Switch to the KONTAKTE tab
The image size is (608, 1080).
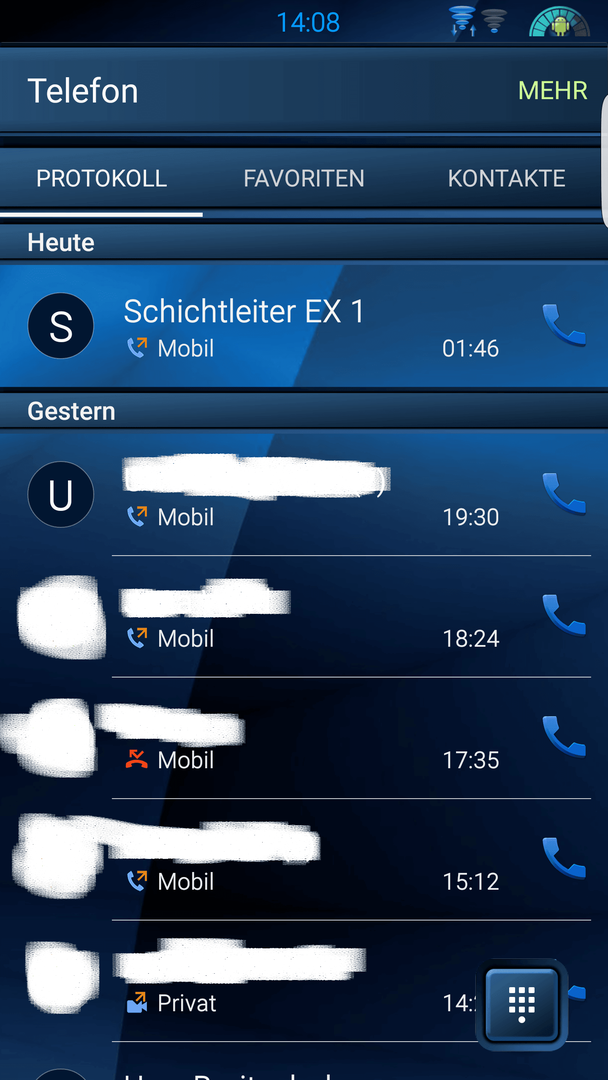506,179
